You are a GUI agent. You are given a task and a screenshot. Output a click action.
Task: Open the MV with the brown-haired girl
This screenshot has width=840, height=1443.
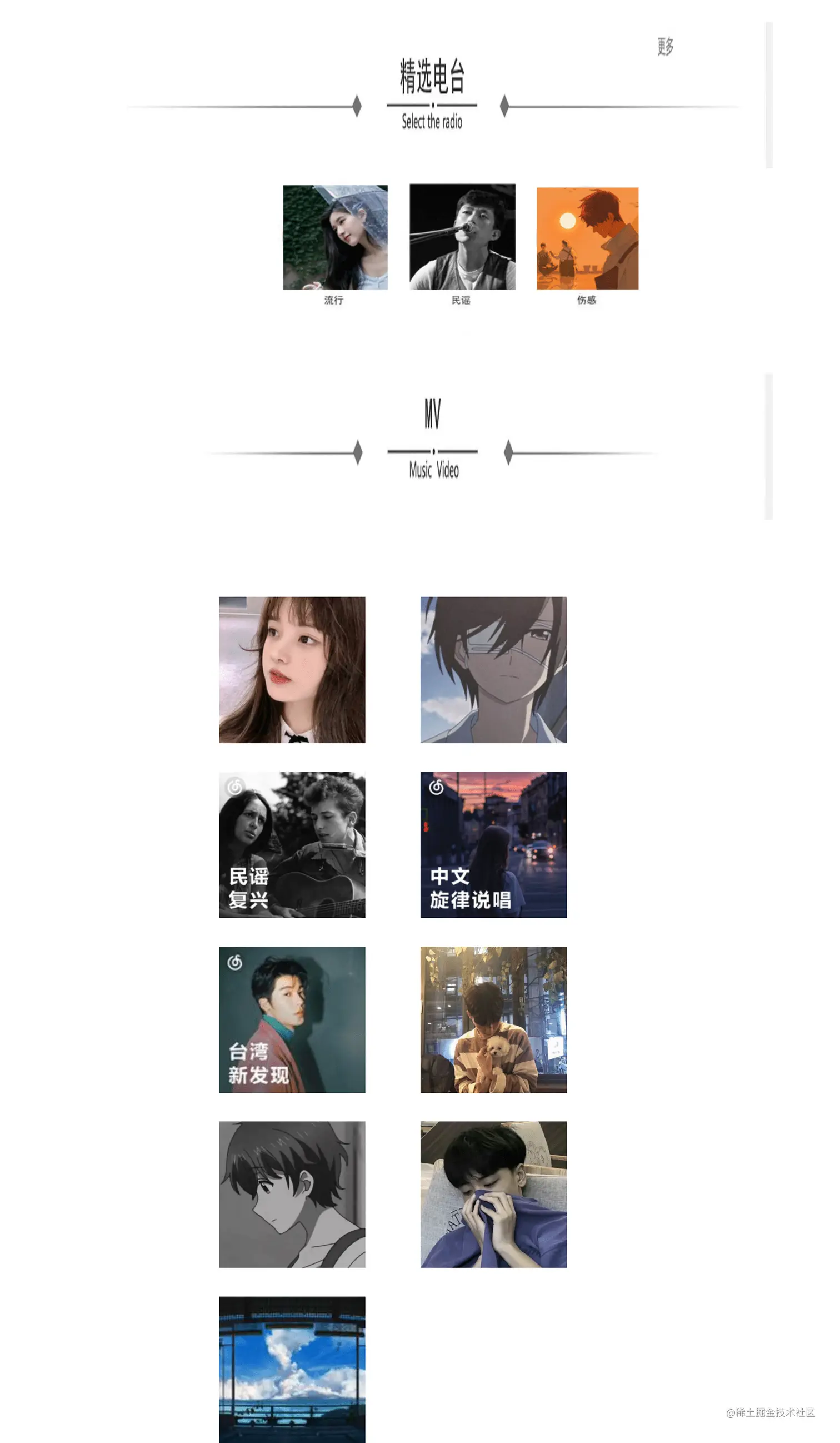click(x=292, y=669)
